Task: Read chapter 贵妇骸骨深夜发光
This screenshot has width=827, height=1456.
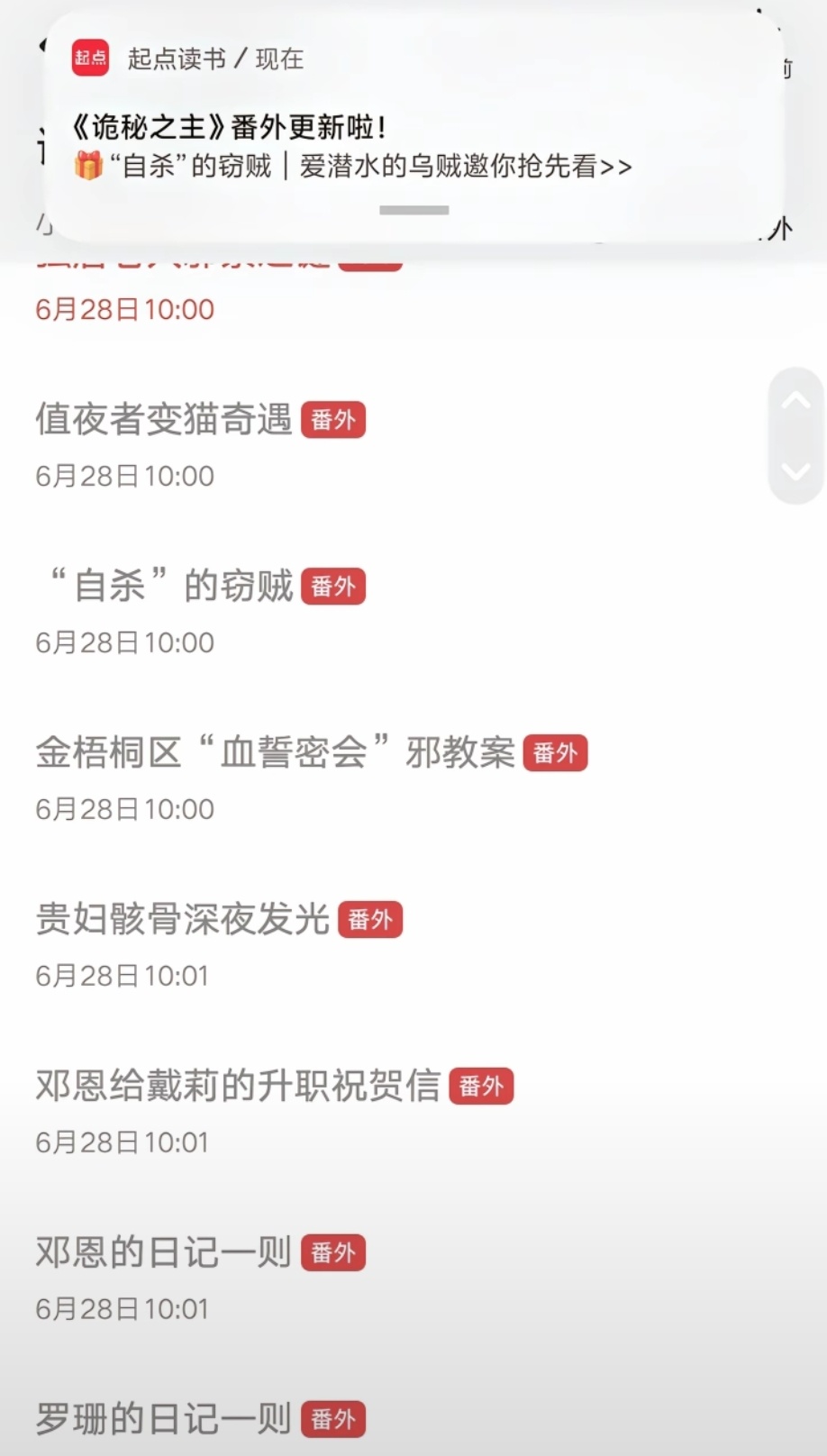Action: [183, 921]
